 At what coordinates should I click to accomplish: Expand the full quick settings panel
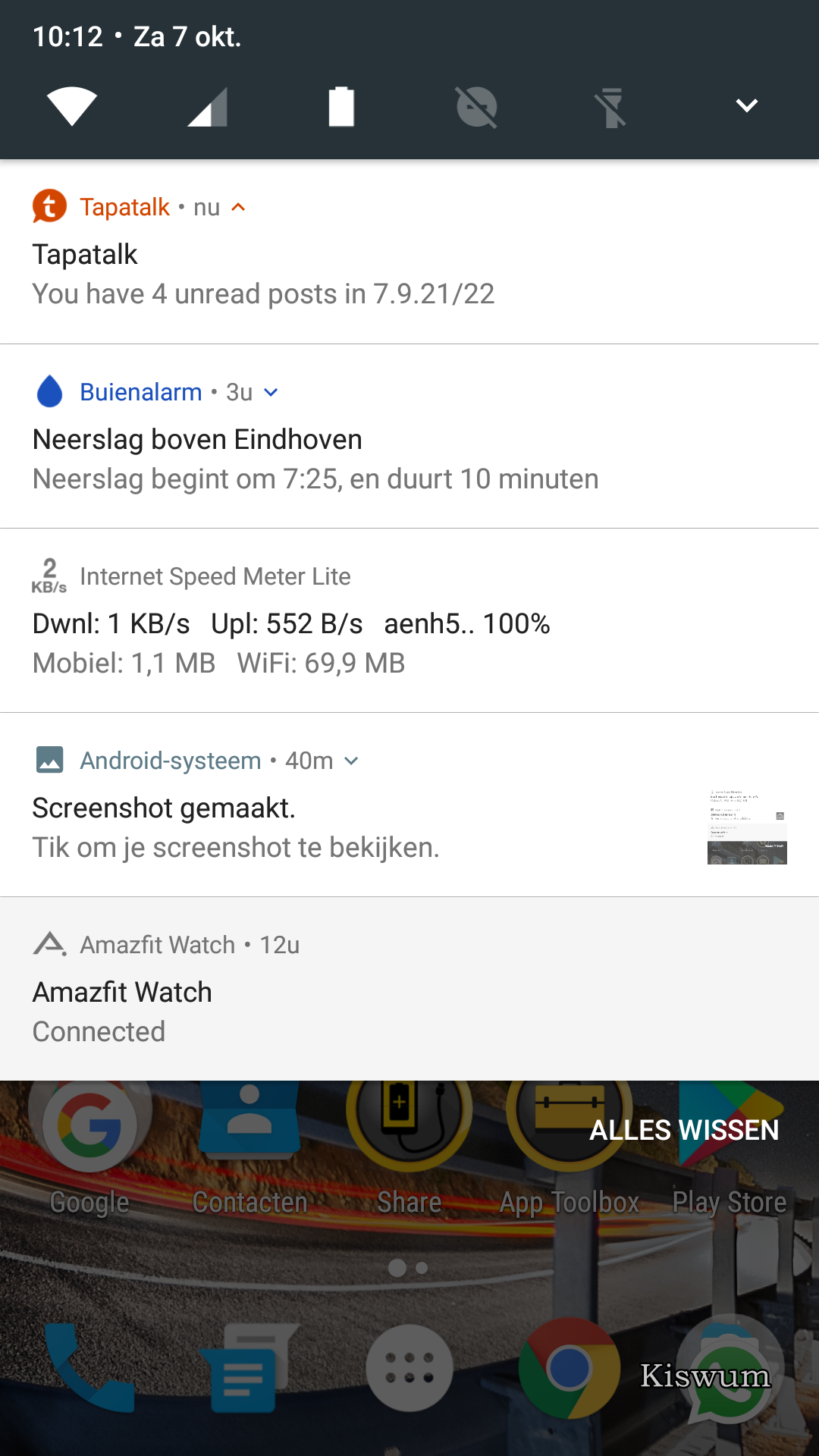[x=747, y=105]
